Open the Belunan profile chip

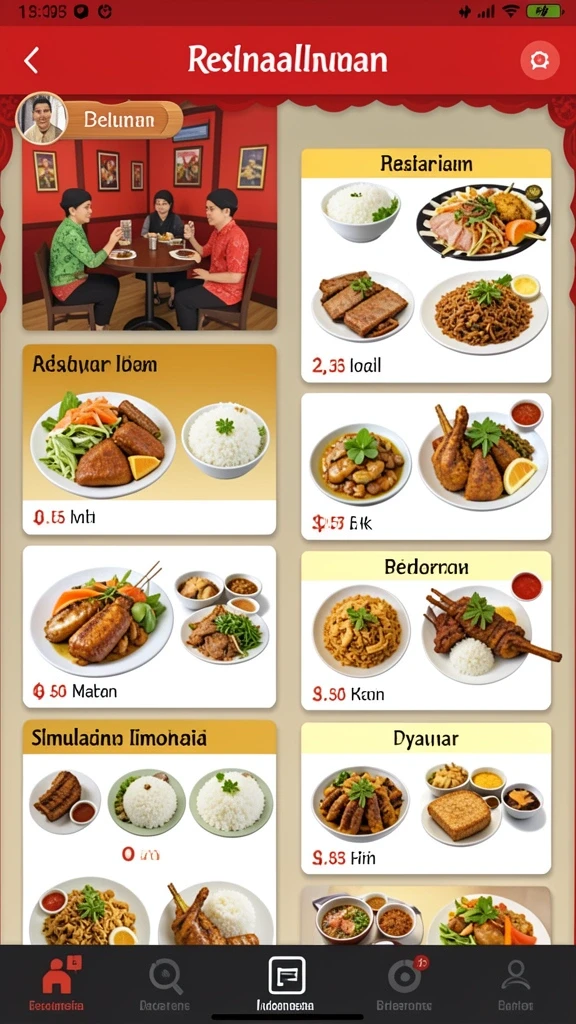pos(99,119)
